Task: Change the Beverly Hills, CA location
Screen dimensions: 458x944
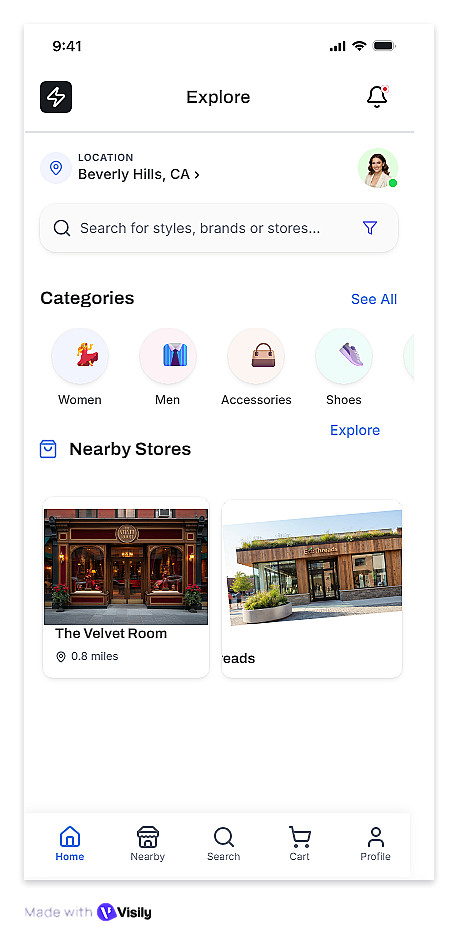Action: 138,175
